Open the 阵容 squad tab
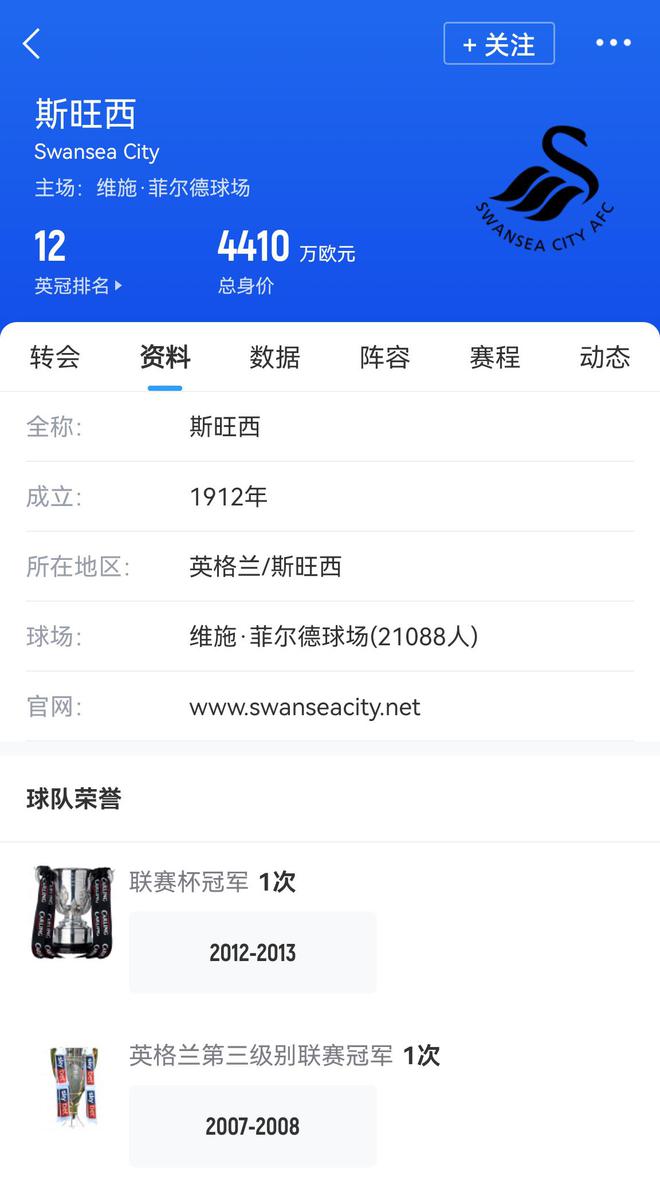This screenshot has height=1192, width=660. [385, 357]
